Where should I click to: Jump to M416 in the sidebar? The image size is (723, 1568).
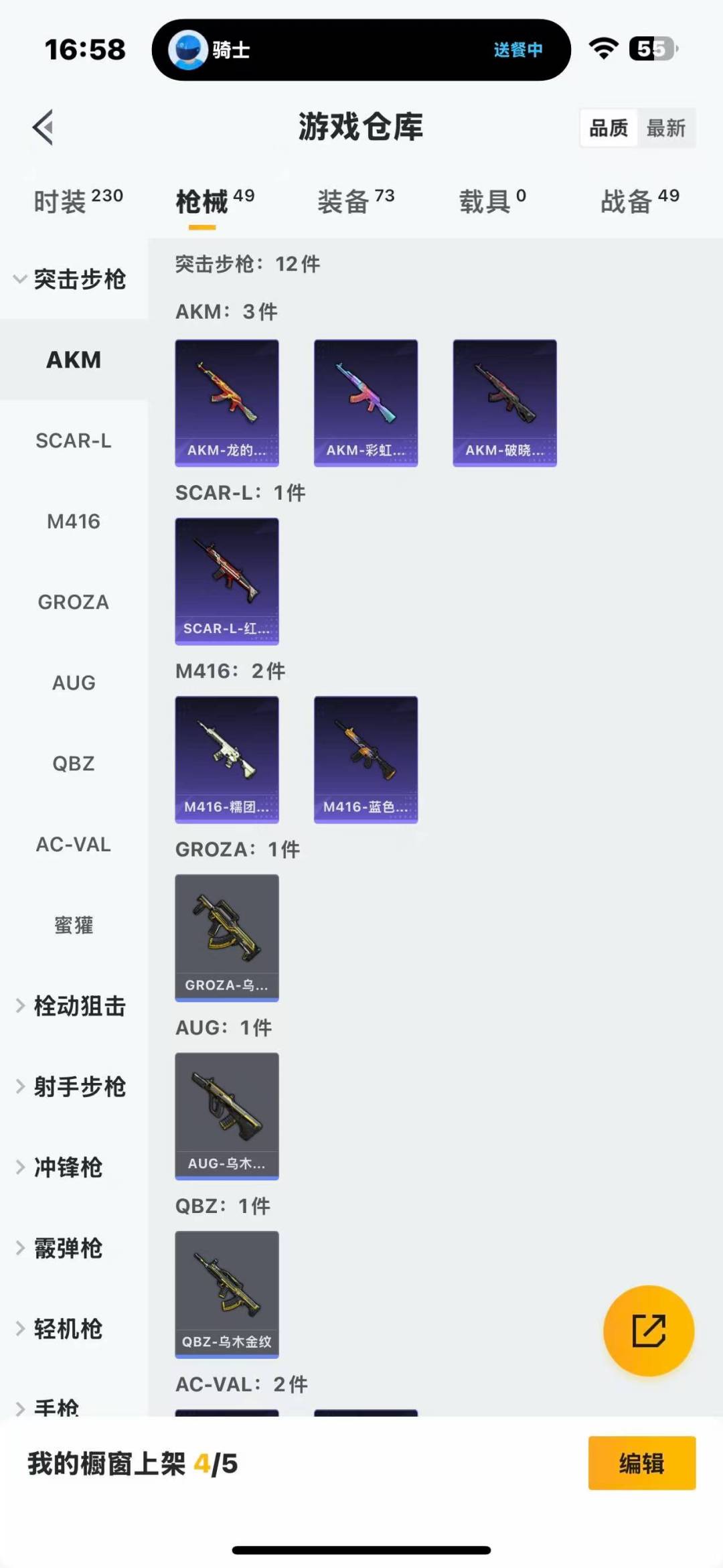click(x=74, y=521)
